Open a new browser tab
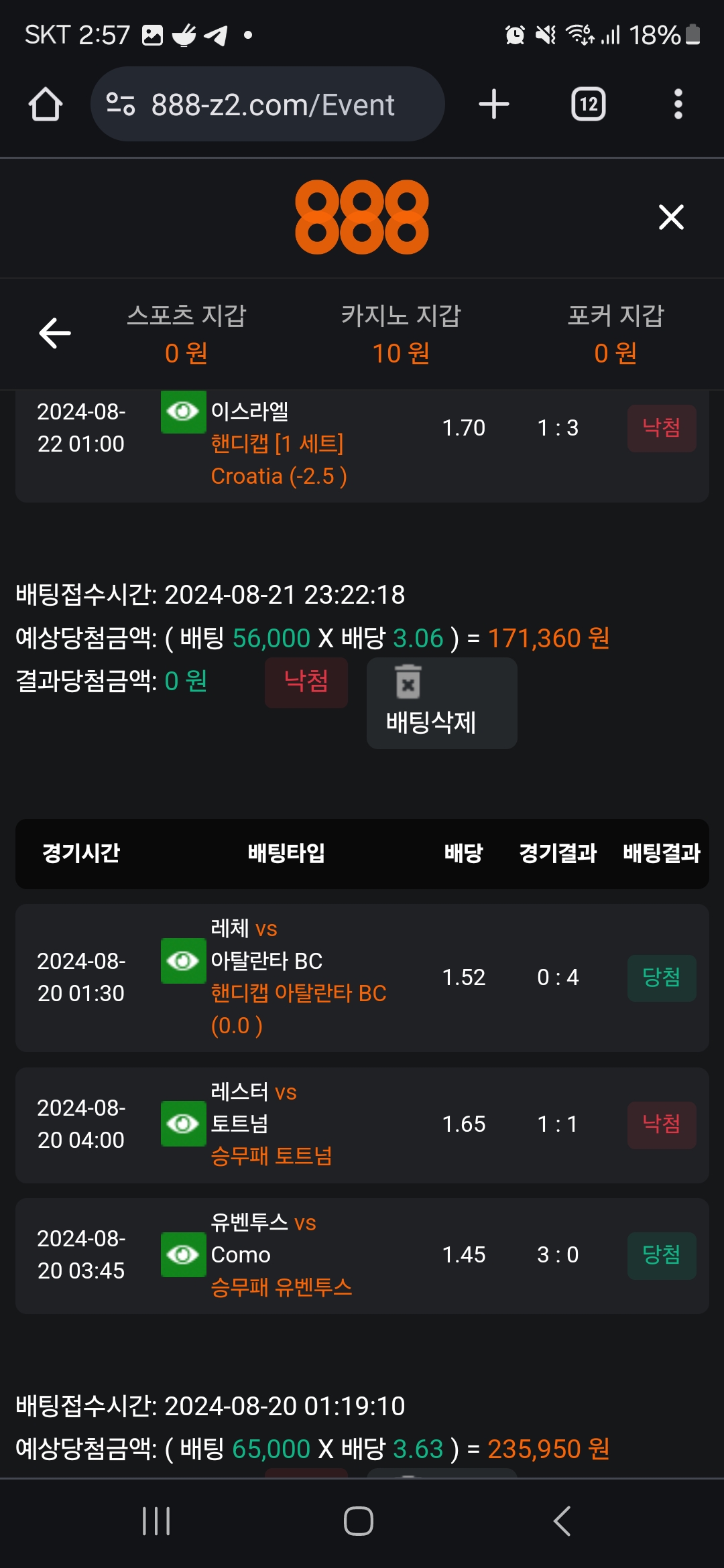Screen dimensions: 724x1568 tap(494, 105)
